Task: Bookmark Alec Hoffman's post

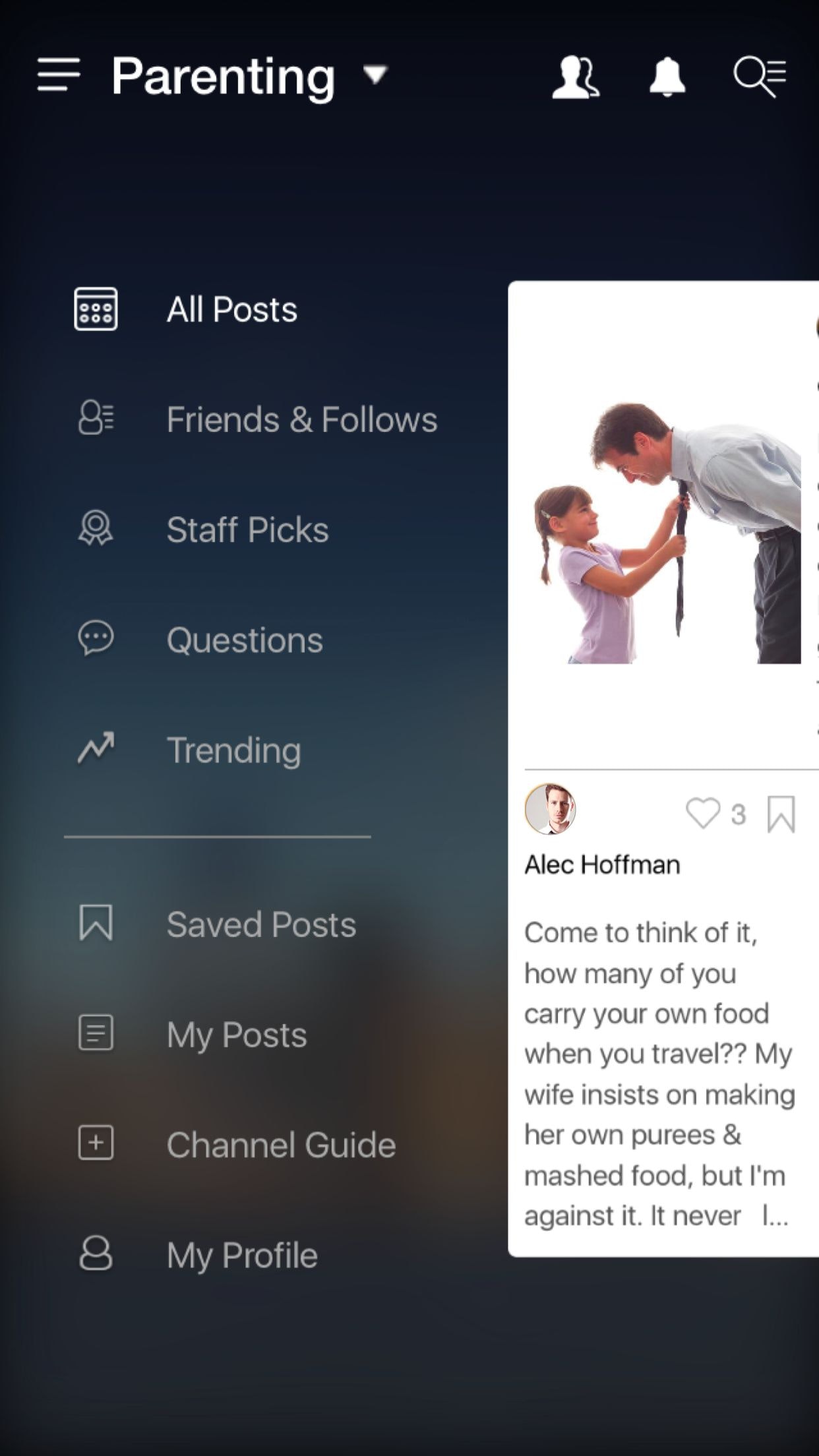Action: (x=781, y=814)
